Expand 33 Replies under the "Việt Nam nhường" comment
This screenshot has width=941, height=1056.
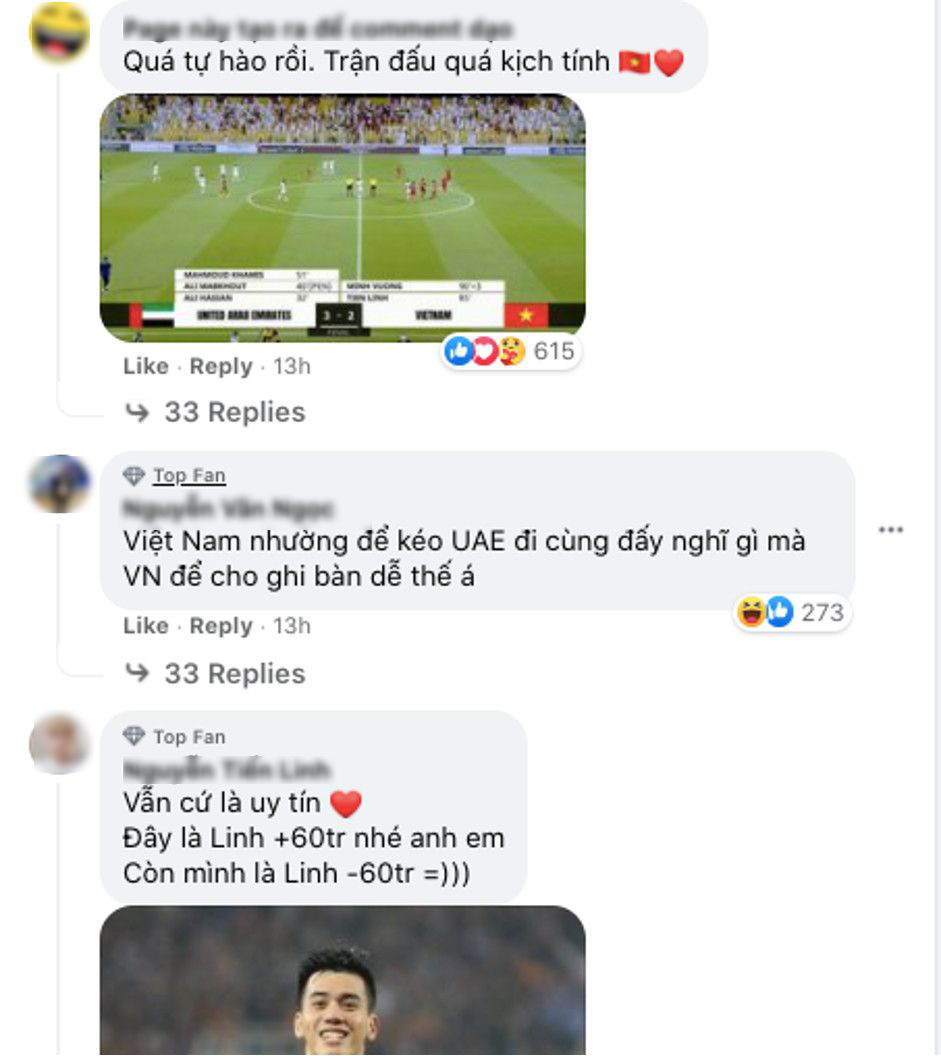234,674
